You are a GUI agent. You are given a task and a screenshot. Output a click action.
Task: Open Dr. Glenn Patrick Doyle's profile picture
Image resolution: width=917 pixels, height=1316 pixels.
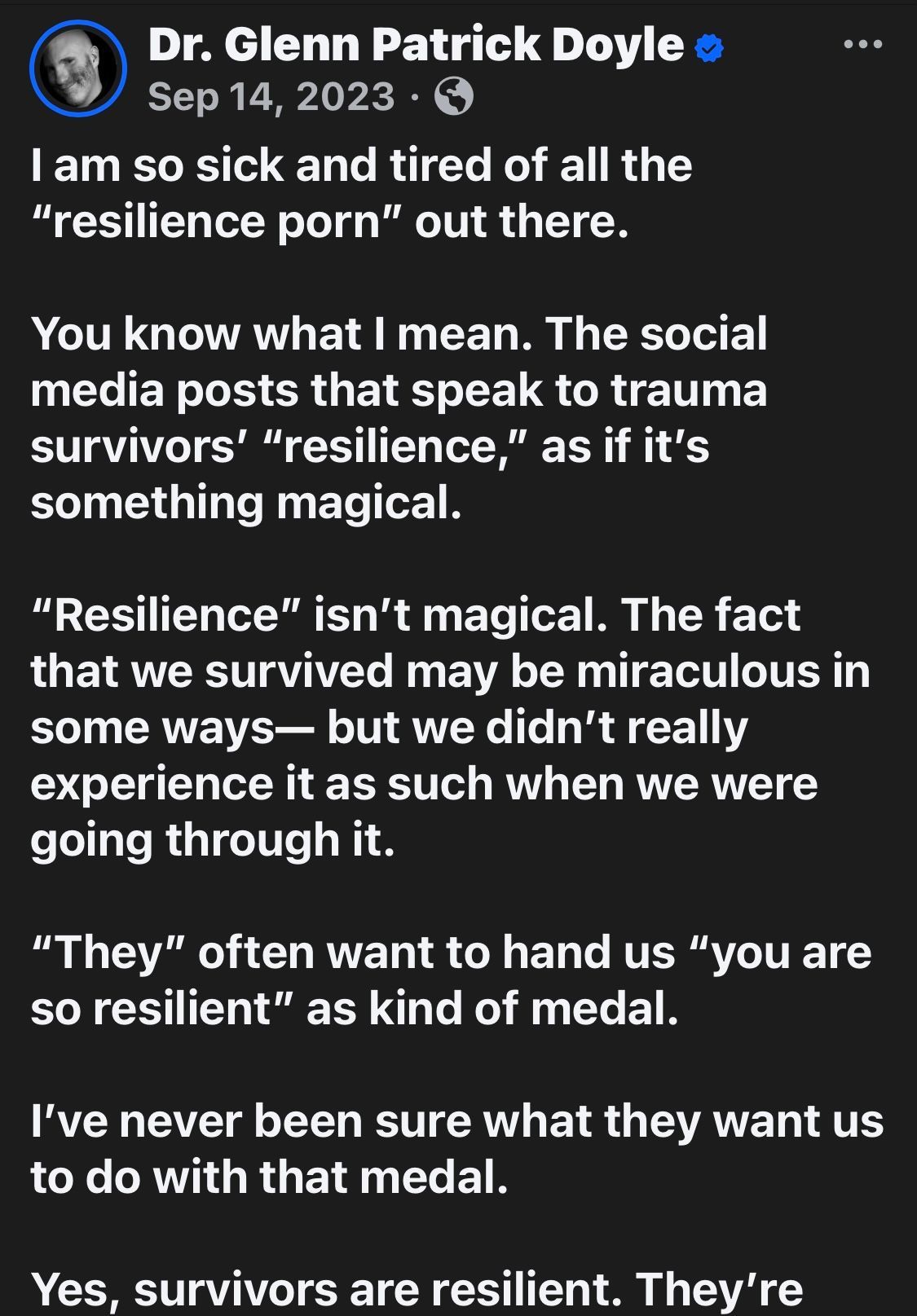77,68
